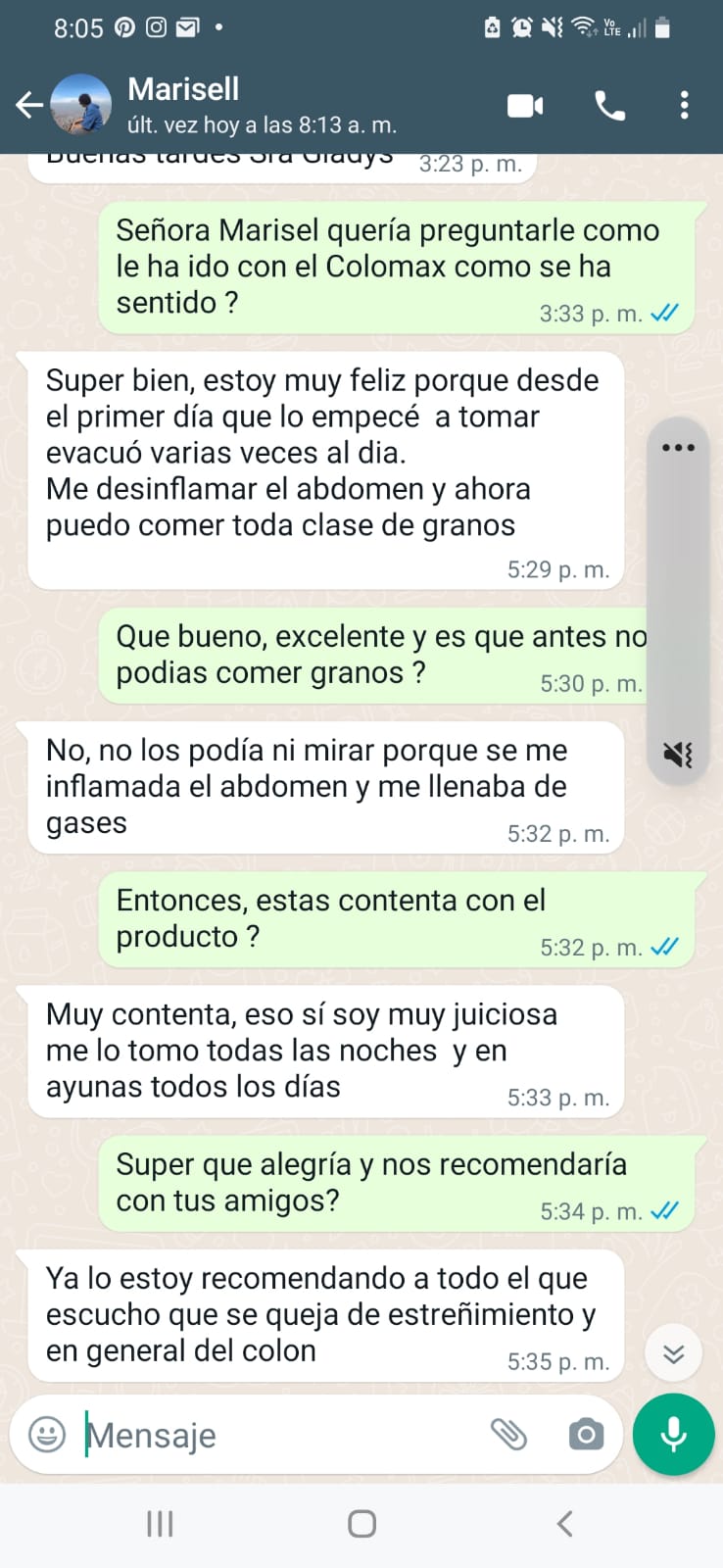Screen dimensions: 723x1568
Task: Tap the muted sound icon on volume panel
Action: 678,755
